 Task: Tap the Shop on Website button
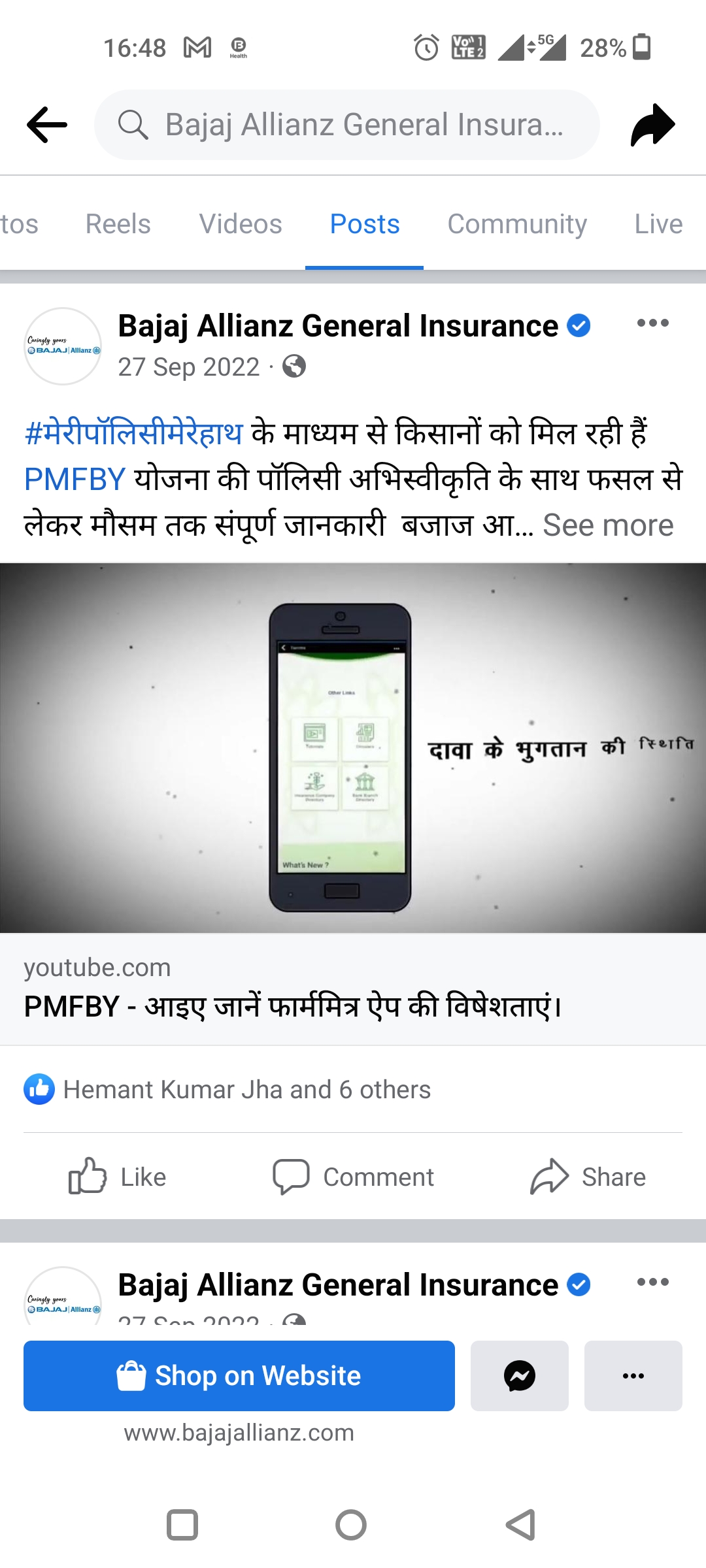(x=239, y=1375)
